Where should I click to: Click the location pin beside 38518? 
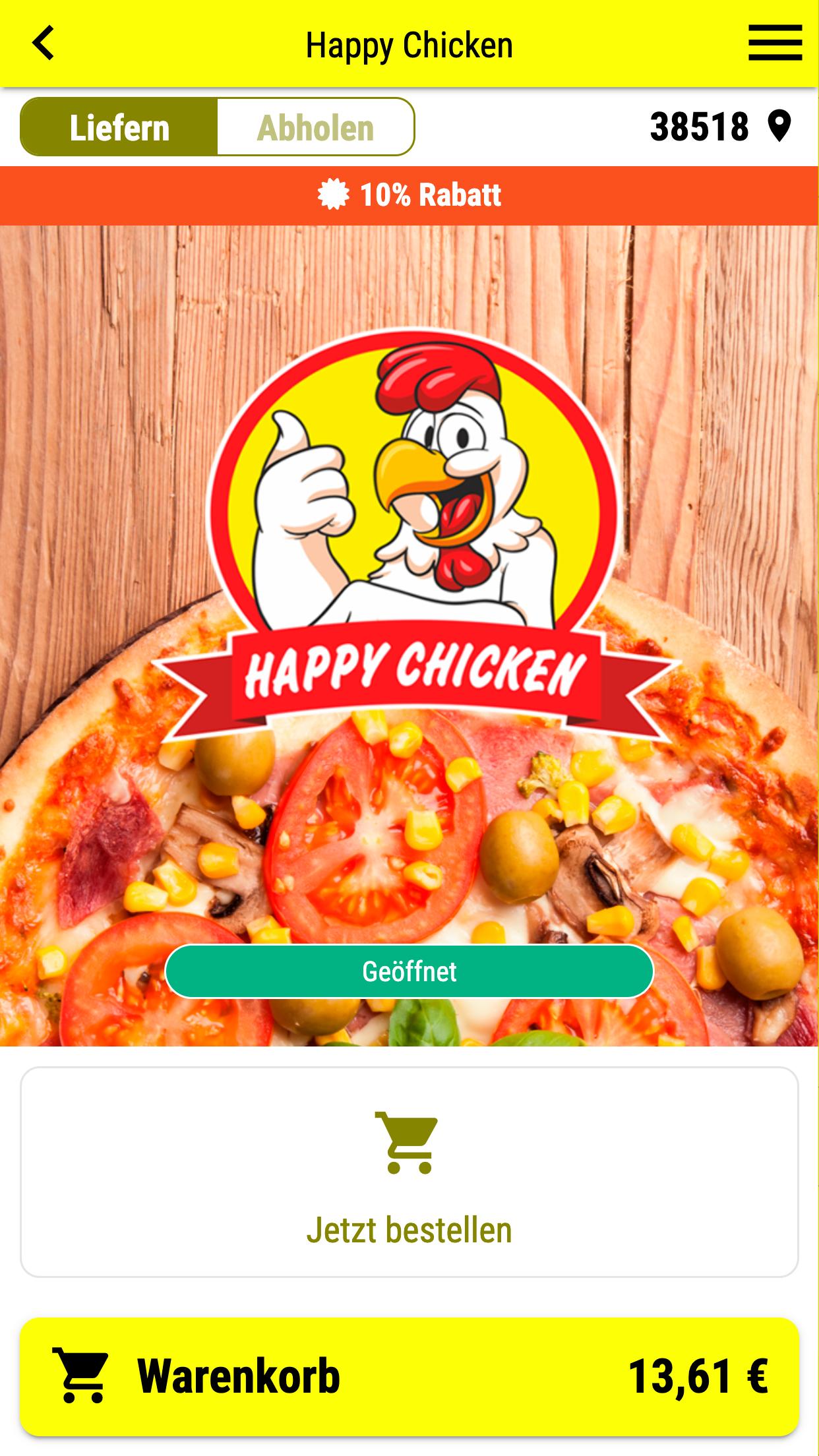coord(780,125)
